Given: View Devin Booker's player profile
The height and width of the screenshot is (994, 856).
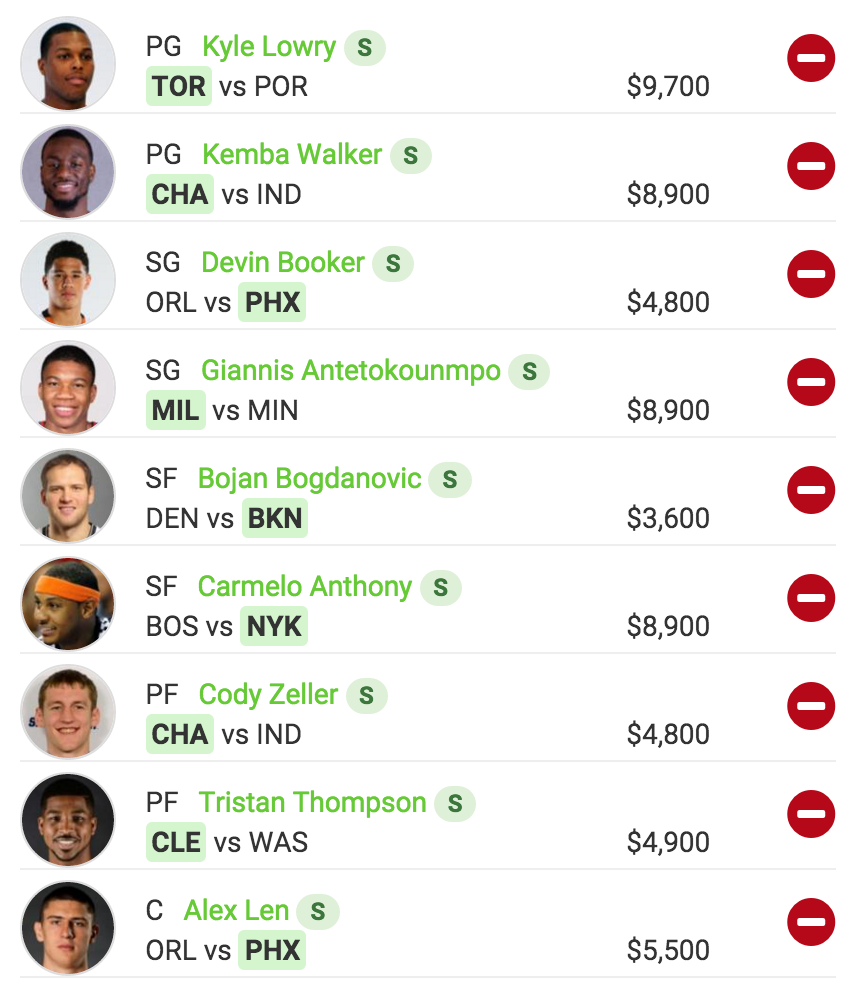Looking at the screenshot, I should click(282, 263).
